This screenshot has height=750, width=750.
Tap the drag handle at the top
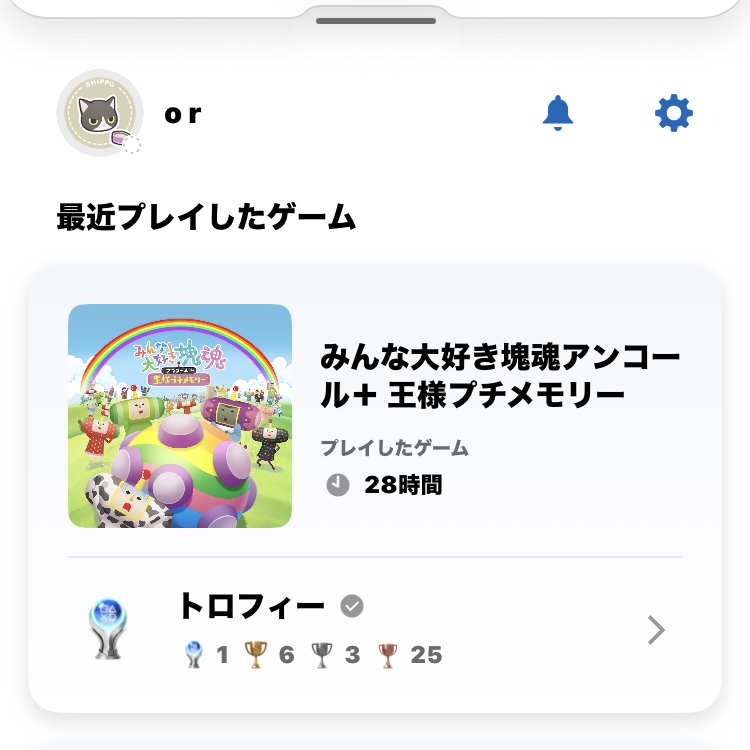pyautogui.click(x=375, y=20)
